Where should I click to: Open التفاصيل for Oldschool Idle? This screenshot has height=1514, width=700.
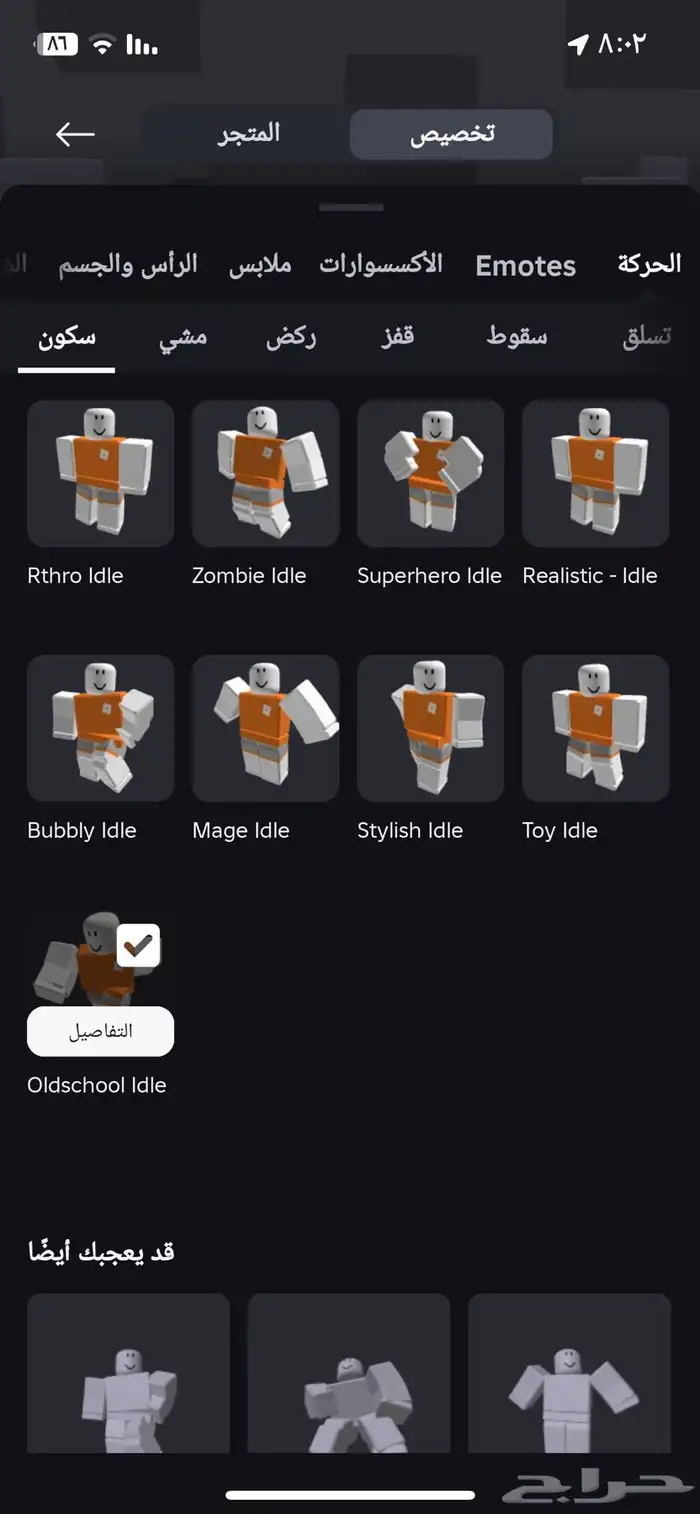click(100, 1032)
